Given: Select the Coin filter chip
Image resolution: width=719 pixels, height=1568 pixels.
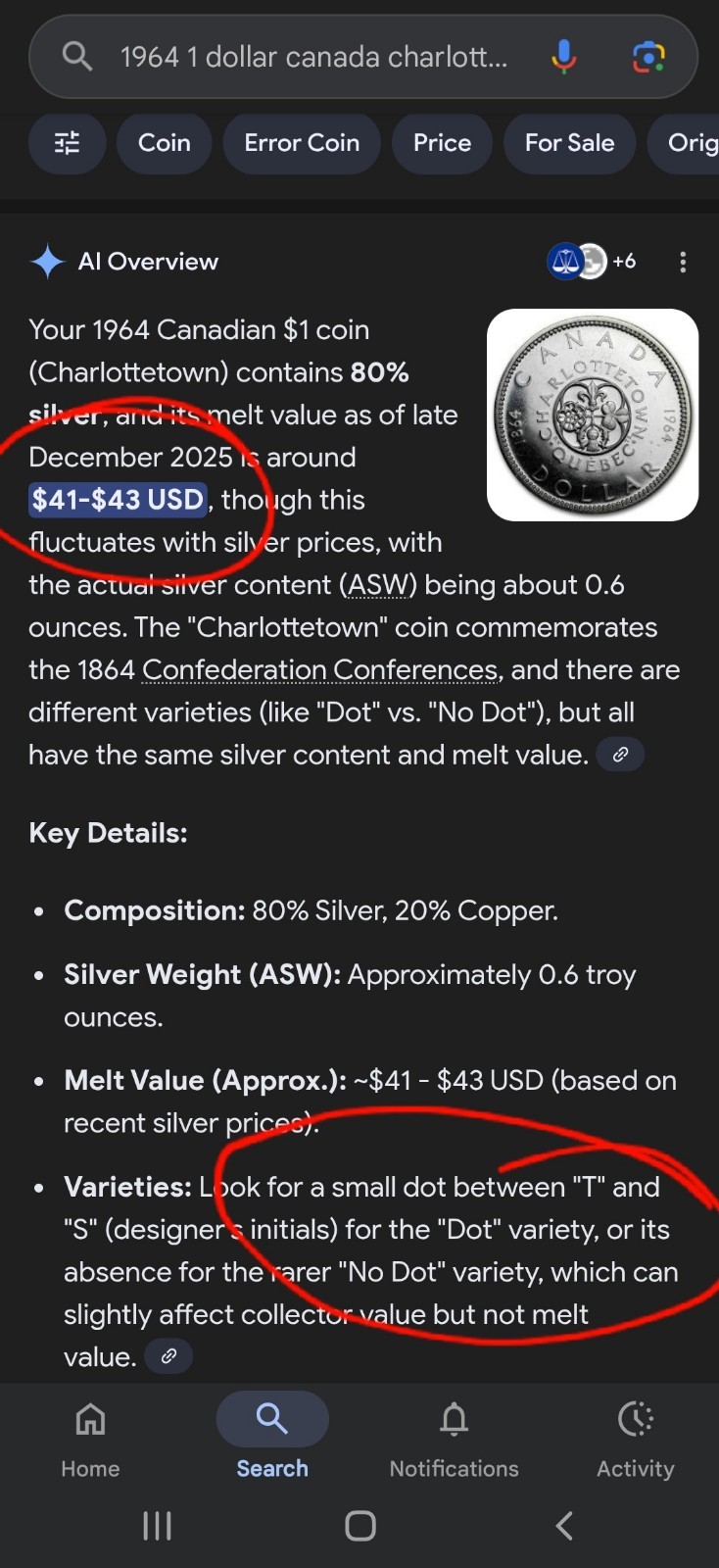Looking at the screenshot, I should click(165, 143).
